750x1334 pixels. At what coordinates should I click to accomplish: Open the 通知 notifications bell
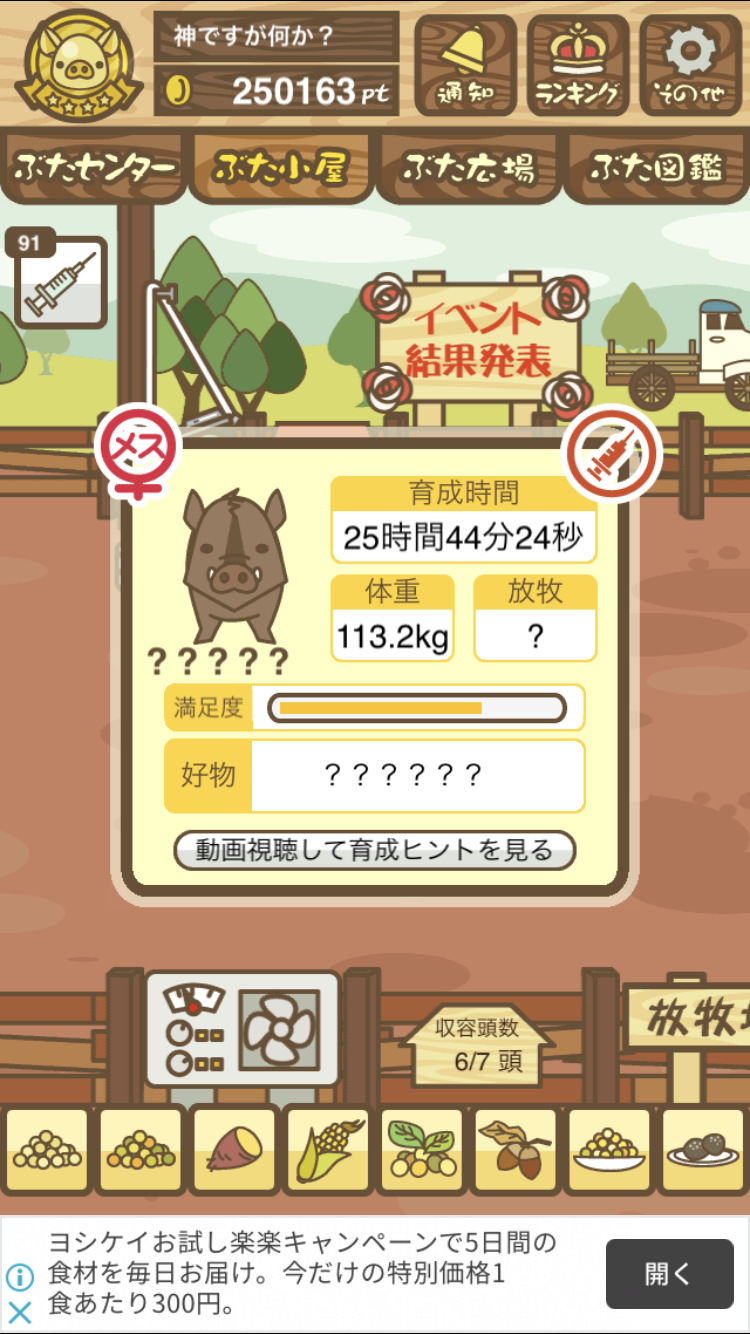[x=465, y=65]
